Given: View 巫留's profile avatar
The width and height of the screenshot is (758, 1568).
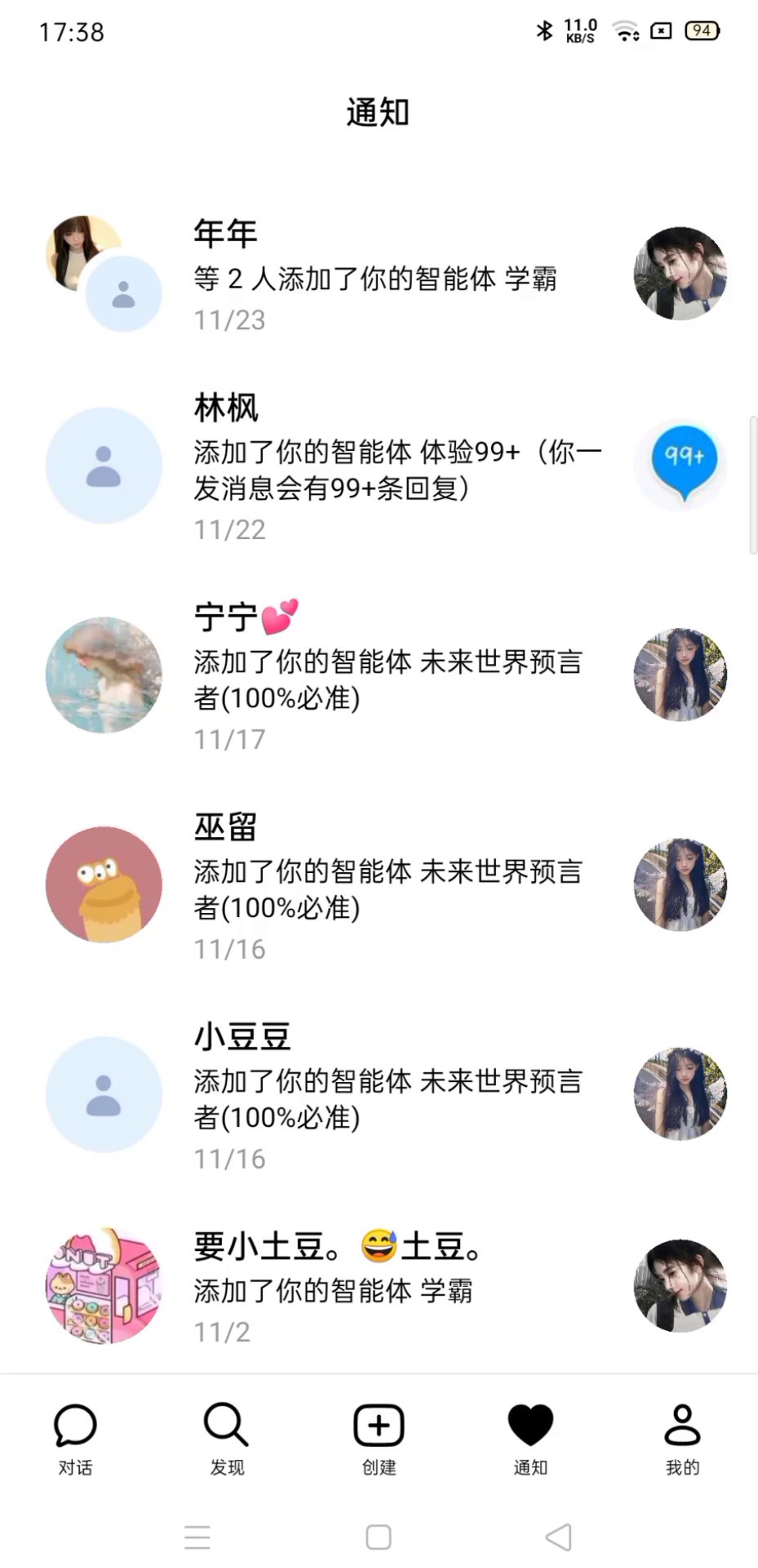Looking at the screenshot, I should coord(104,884).
